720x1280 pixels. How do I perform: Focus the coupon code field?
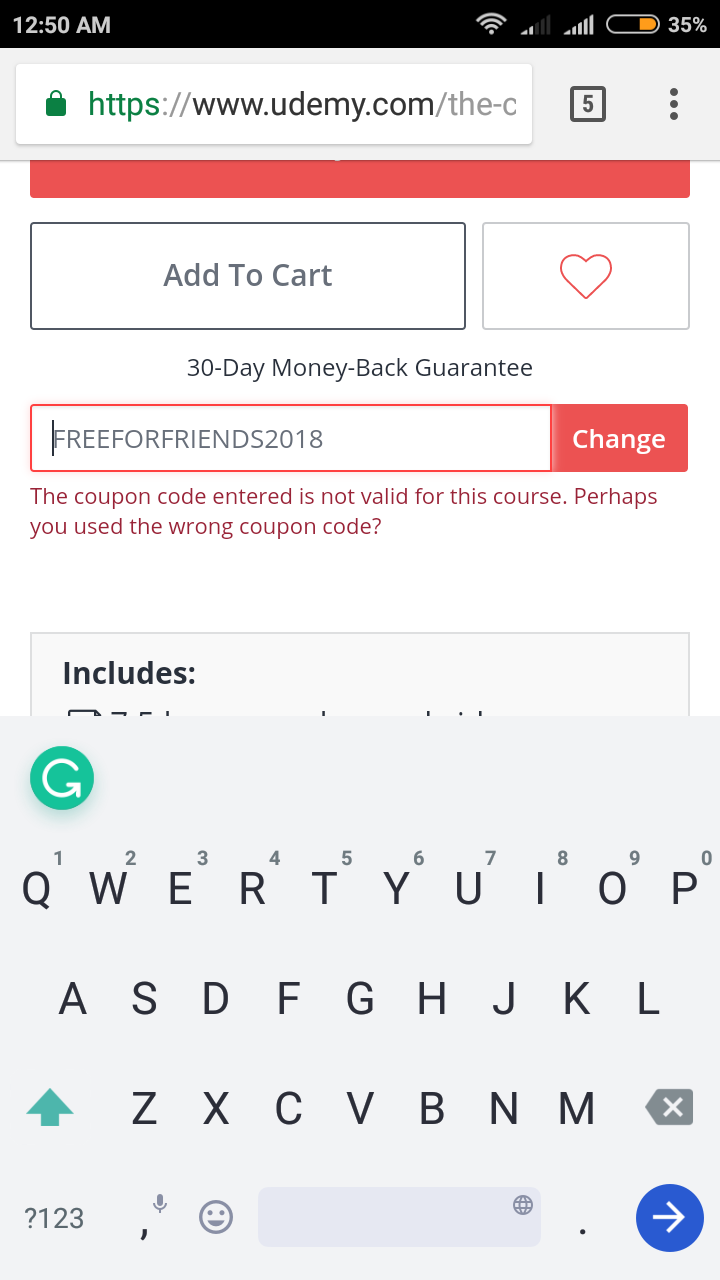coord(290,438)
